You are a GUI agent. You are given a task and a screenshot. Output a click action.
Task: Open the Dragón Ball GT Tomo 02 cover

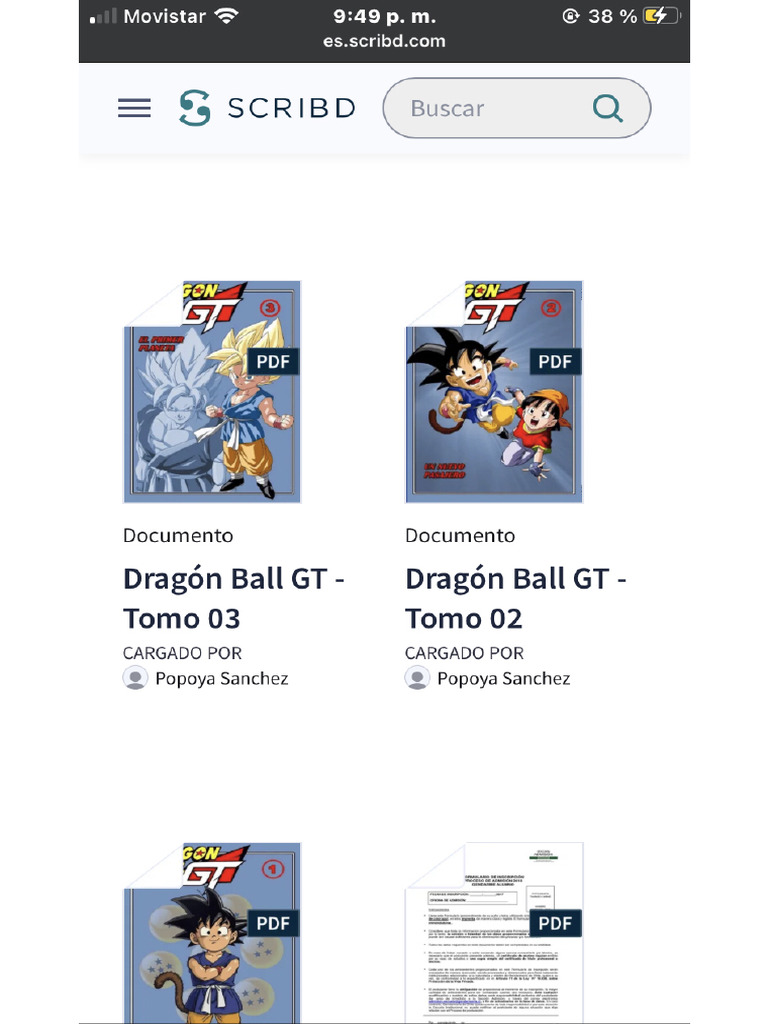[494, 392]
